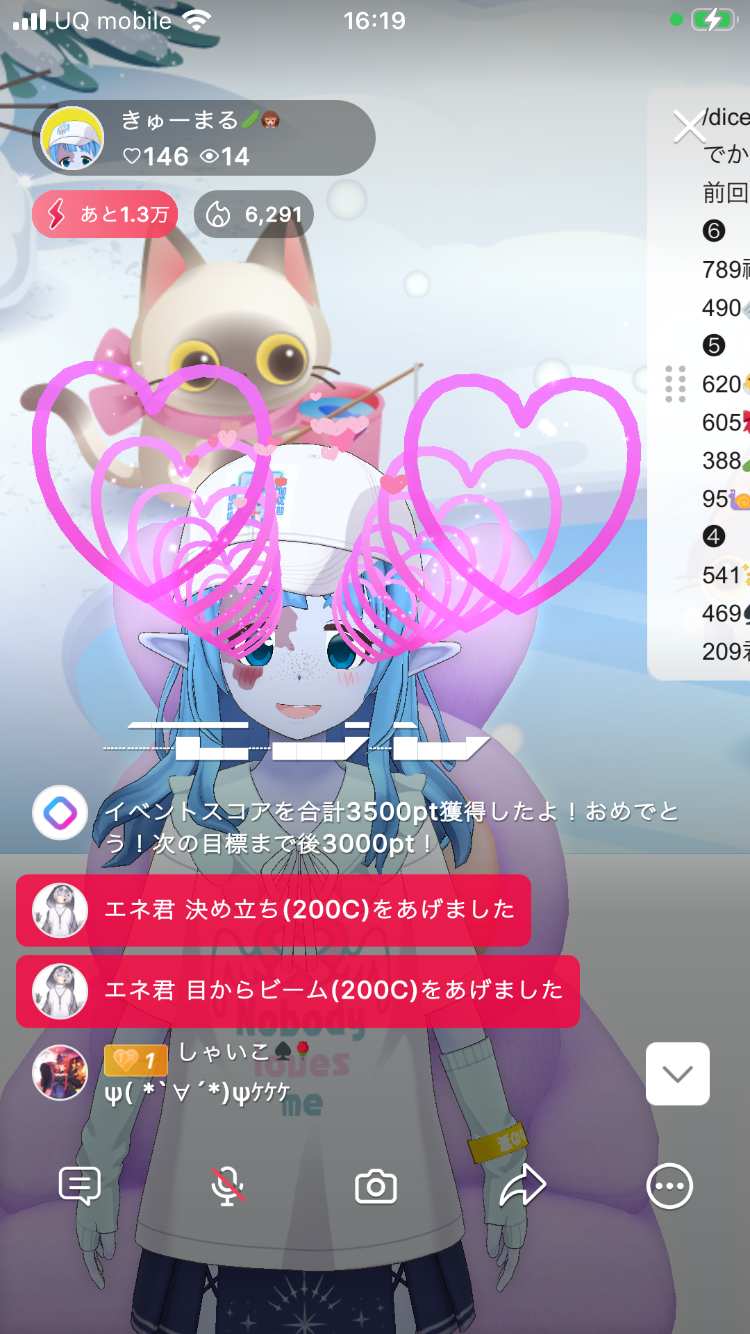This screenshot has height=1334, width=750.
Task: Tap the down chevron to the latest comments
Action: [677, 1074]
